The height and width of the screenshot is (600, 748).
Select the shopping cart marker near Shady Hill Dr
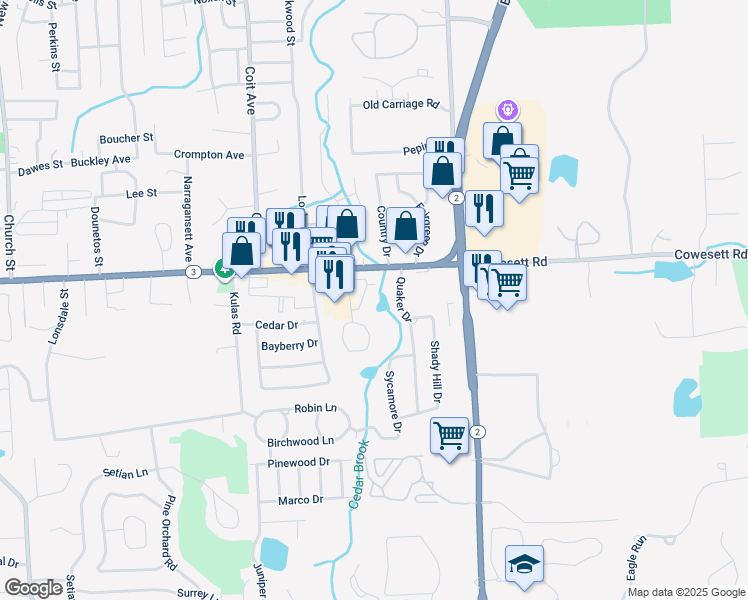450,436
